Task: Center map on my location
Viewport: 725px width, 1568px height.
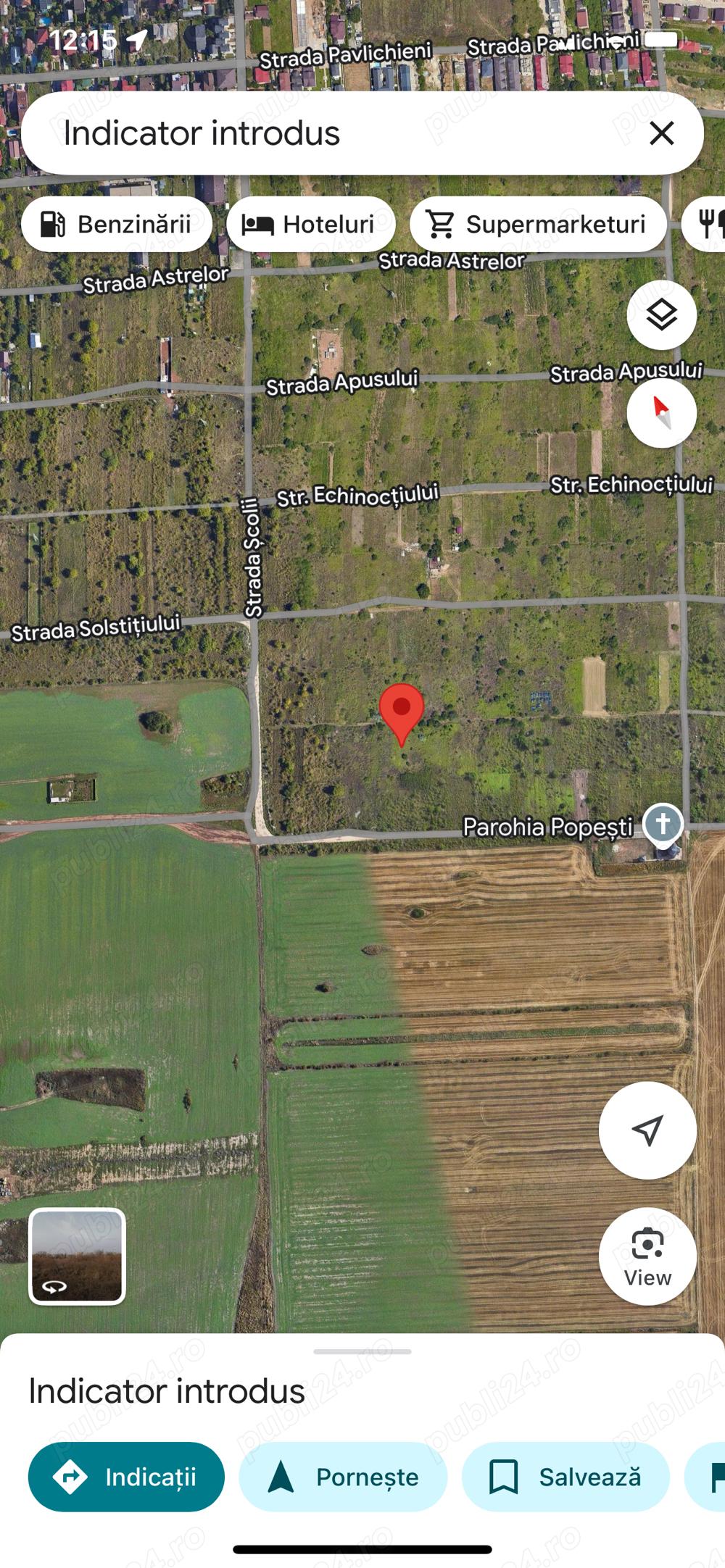Action: 647,1130
